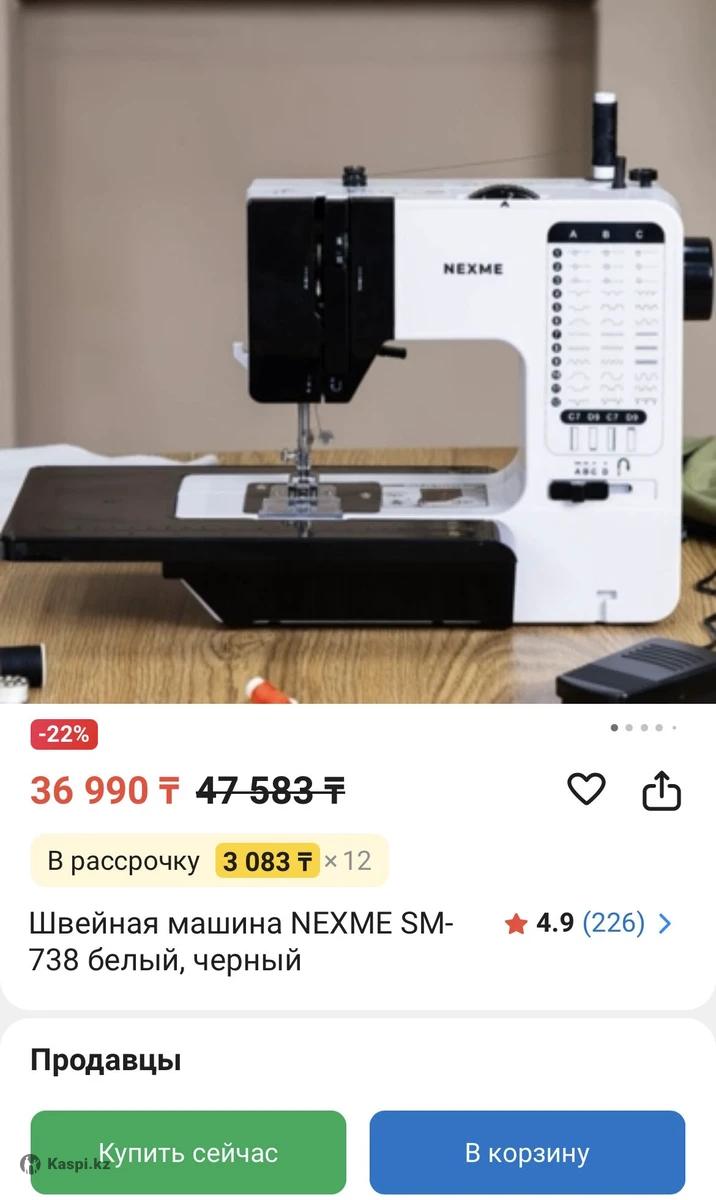Viewport: 716px width, 1200px height.
Task: Add the item via 'В корзину'
Action: pyautogui.click(x=527, y=1152)
